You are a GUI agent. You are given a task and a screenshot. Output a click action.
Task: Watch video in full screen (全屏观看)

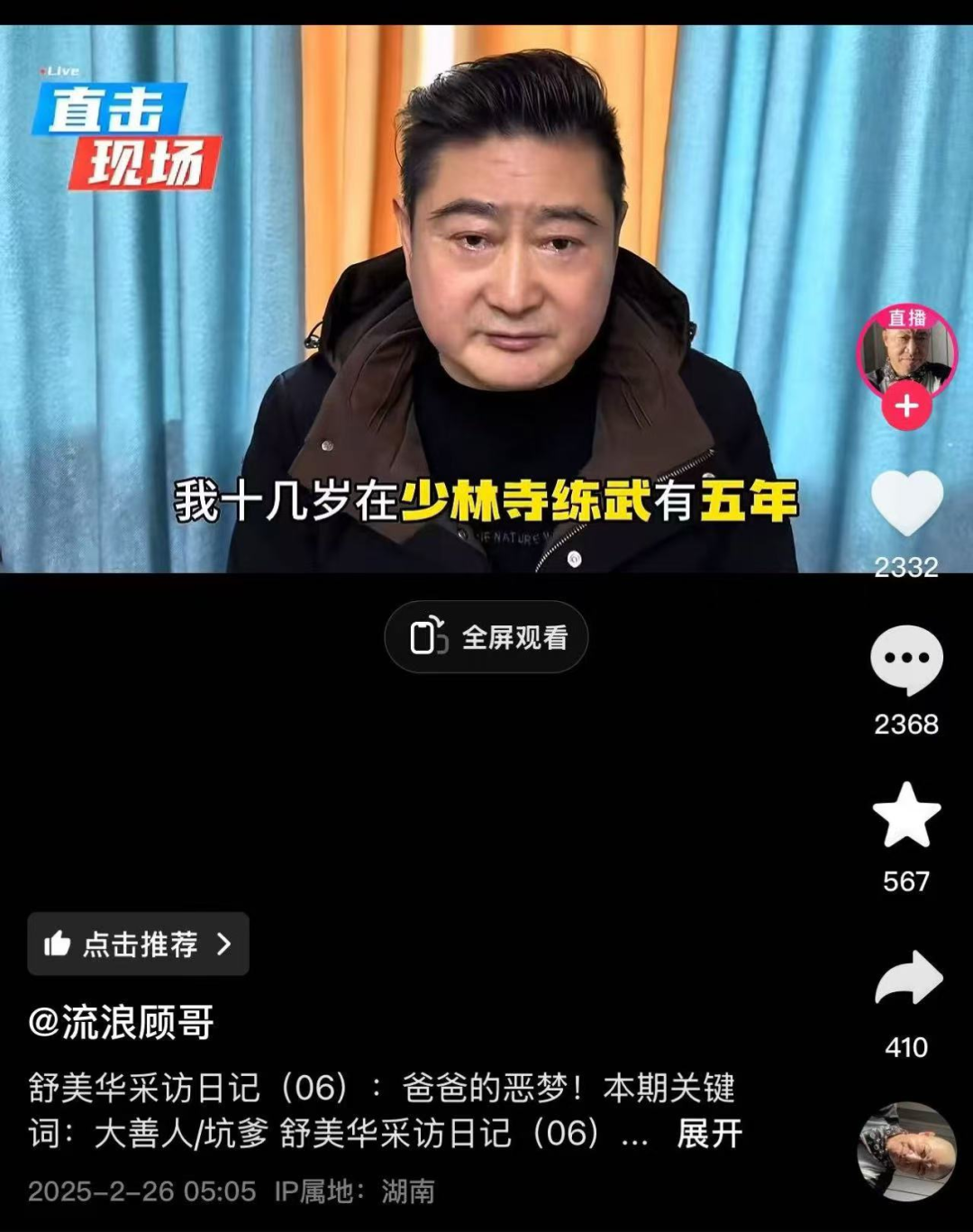[x=486, y=637]
